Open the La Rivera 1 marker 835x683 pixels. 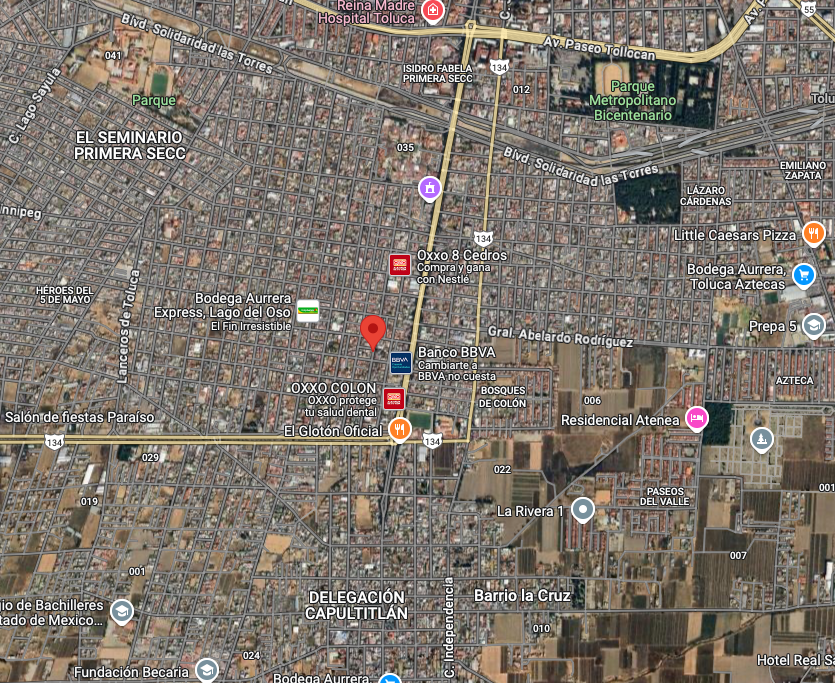point(583,512)
